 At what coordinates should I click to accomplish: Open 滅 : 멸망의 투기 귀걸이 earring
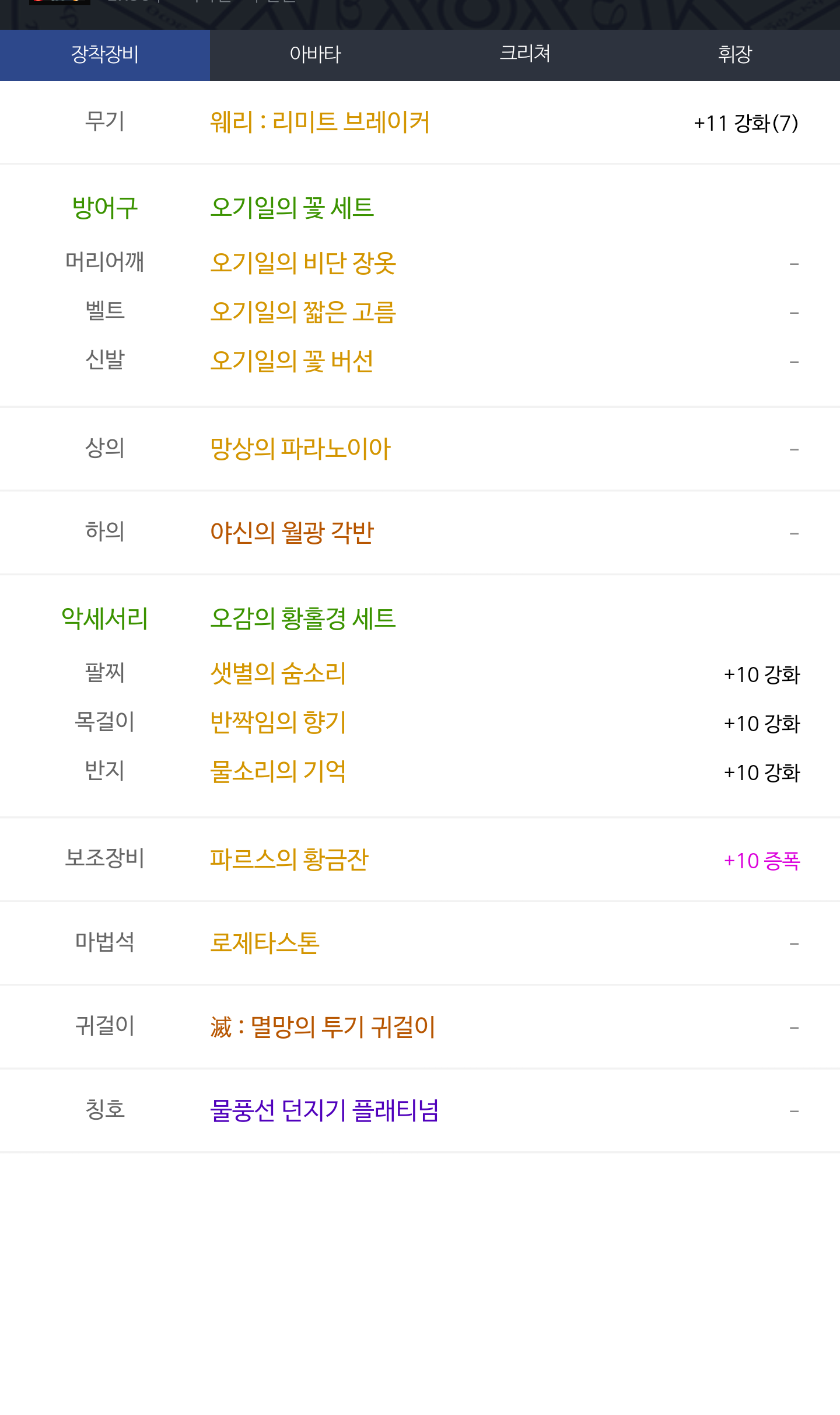[x=323, y=1027]
